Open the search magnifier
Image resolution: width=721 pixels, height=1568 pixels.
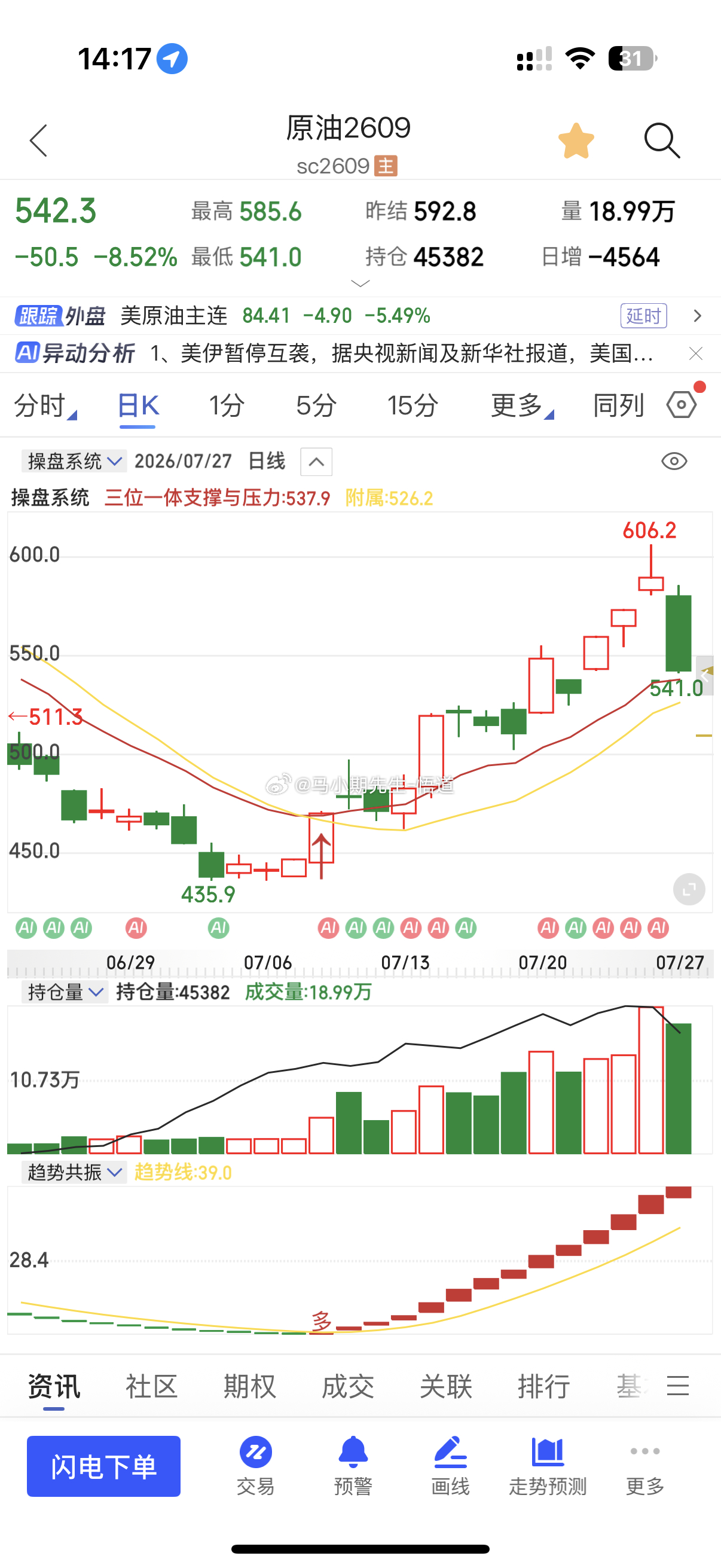point(662,141)
